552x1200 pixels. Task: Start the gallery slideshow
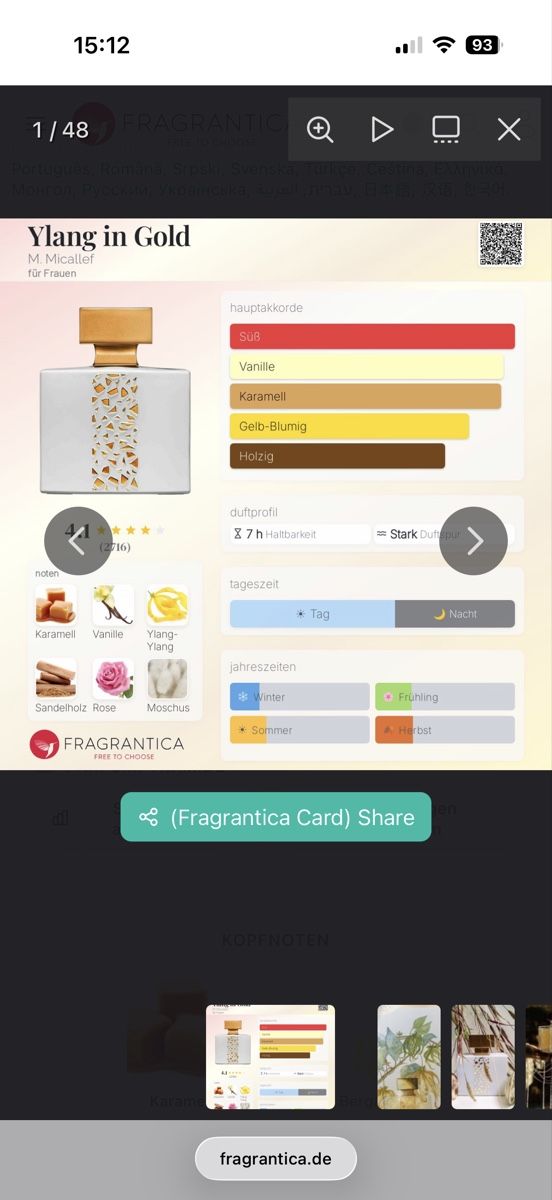point(382,129)
